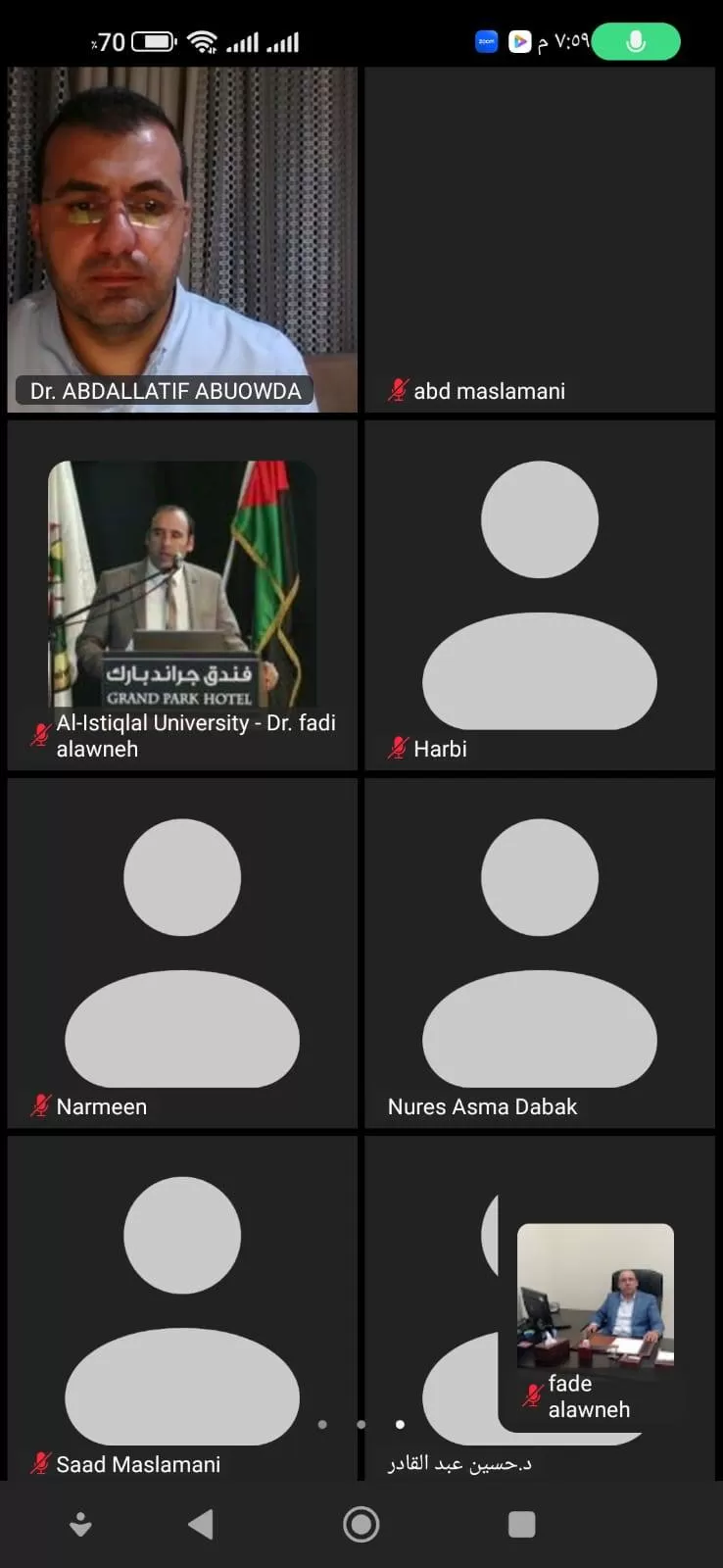Go to the home screen

361,1524
